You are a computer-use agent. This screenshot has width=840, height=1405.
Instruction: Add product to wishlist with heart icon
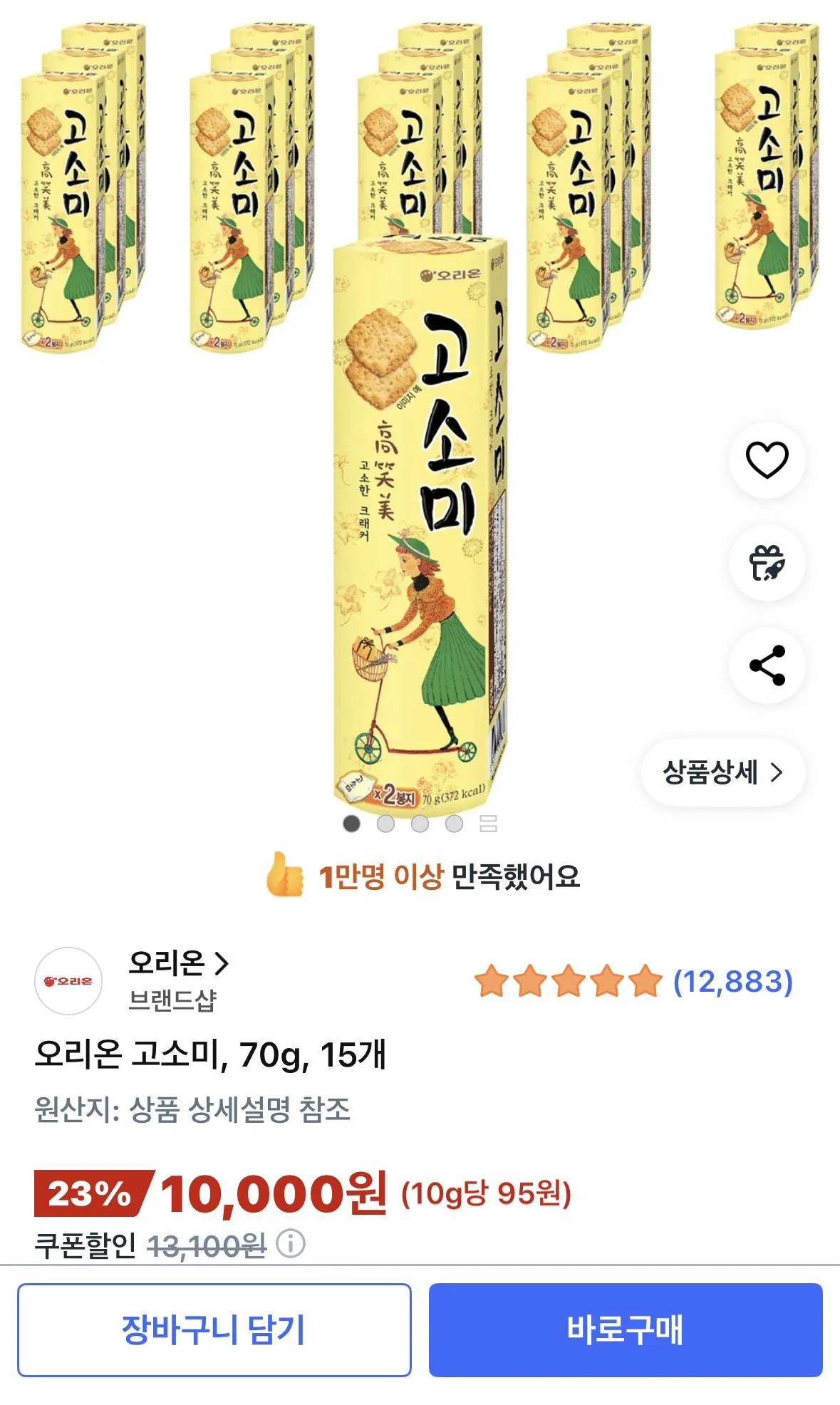[767, 460]
